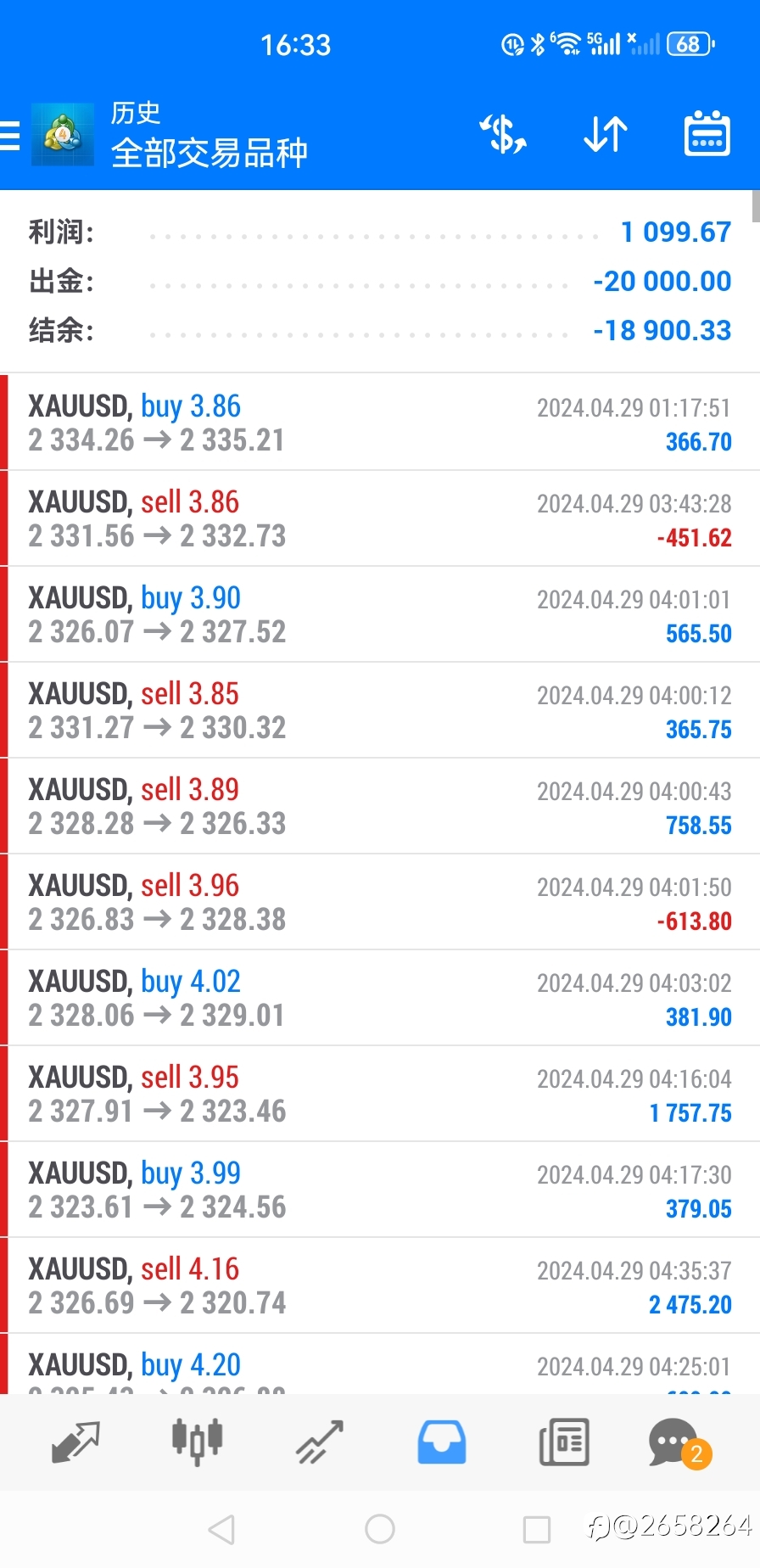Switch to the Quotes tab
Viewport: 760px width, 1568px height.
pos(75,1442)
